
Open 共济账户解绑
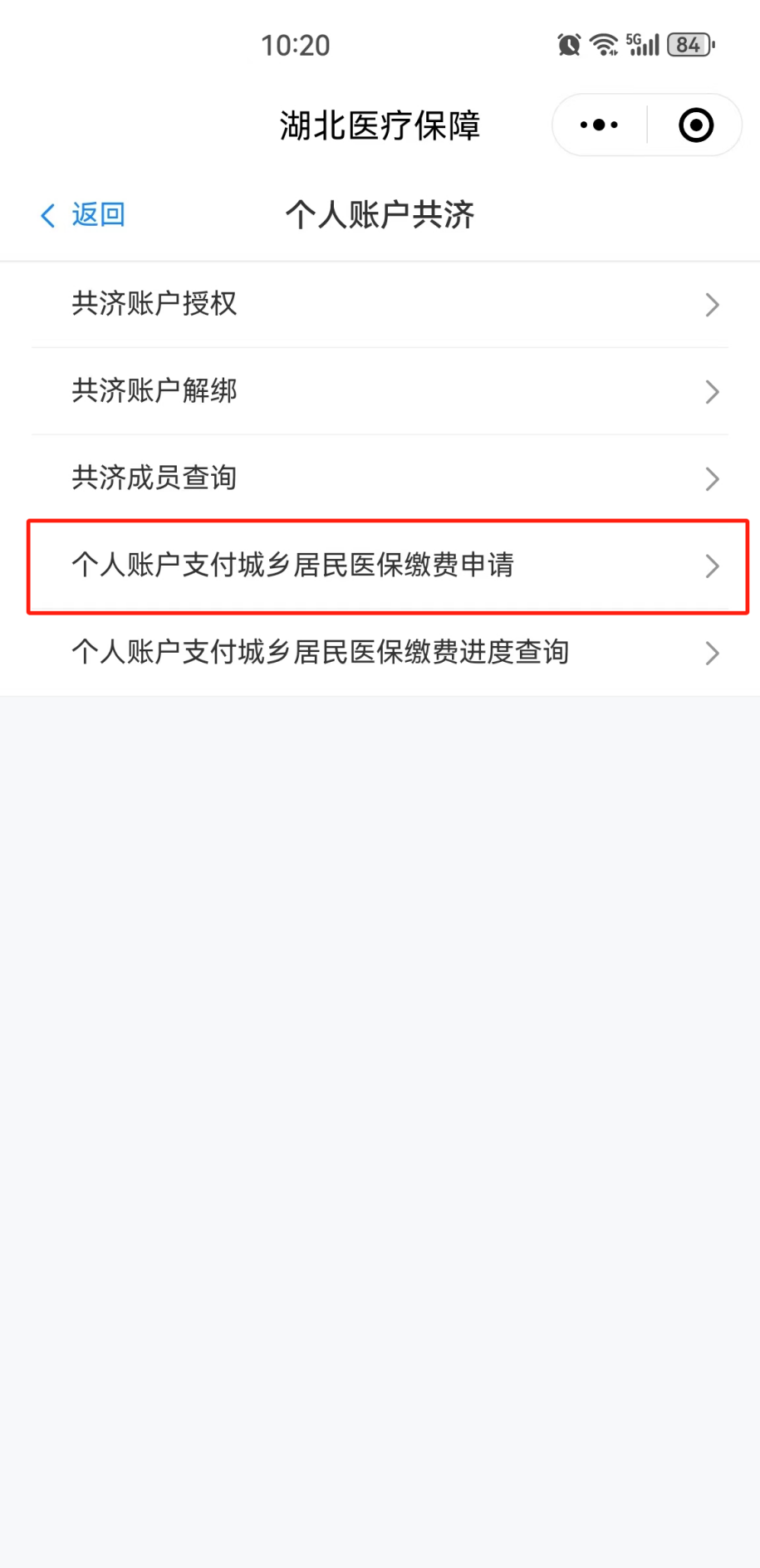click(x=380, y=391)
